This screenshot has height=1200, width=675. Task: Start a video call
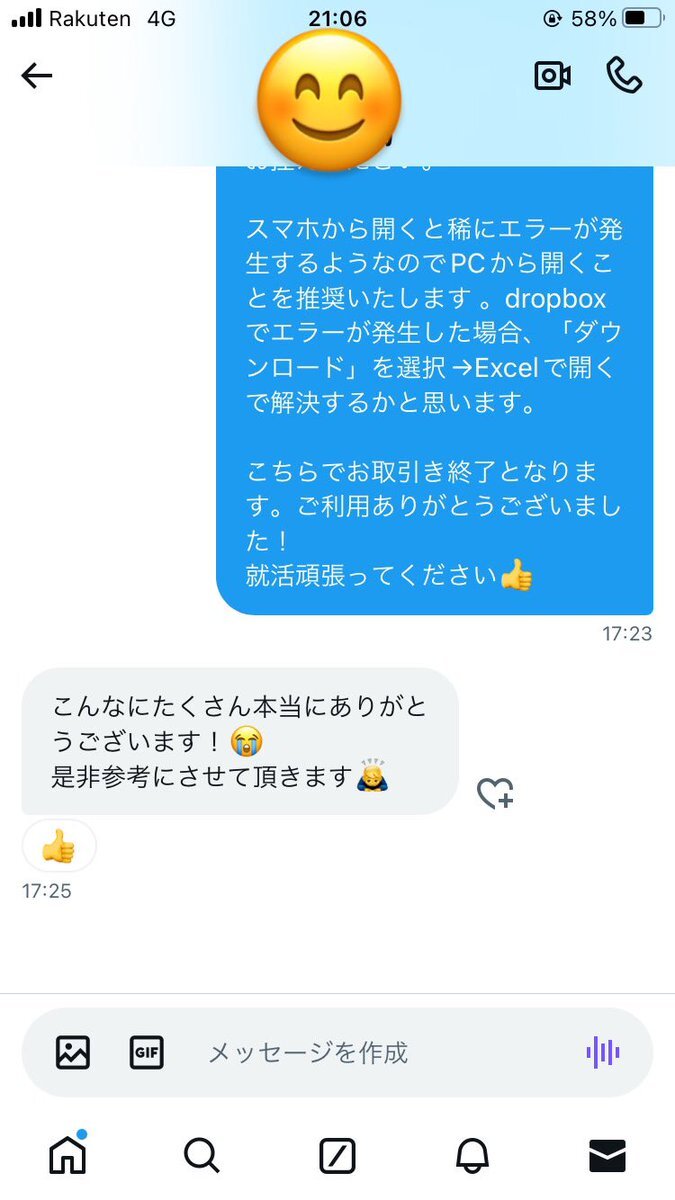pos(552,76)
